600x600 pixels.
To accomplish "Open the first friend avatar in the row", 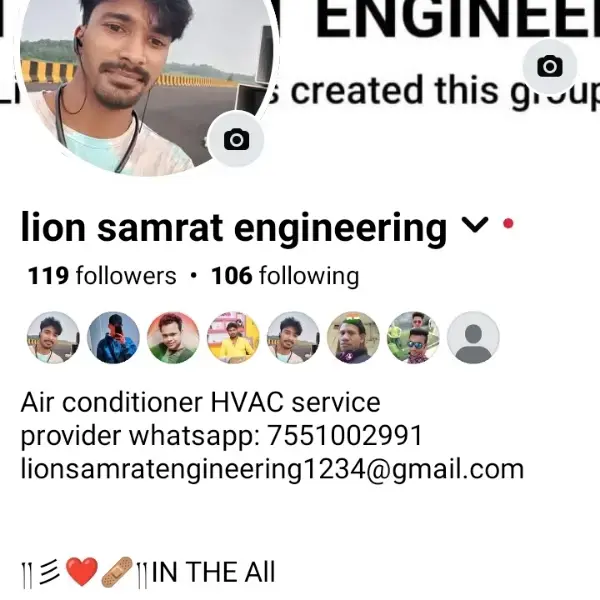I will pyautogui.click(x=53, y=337).
